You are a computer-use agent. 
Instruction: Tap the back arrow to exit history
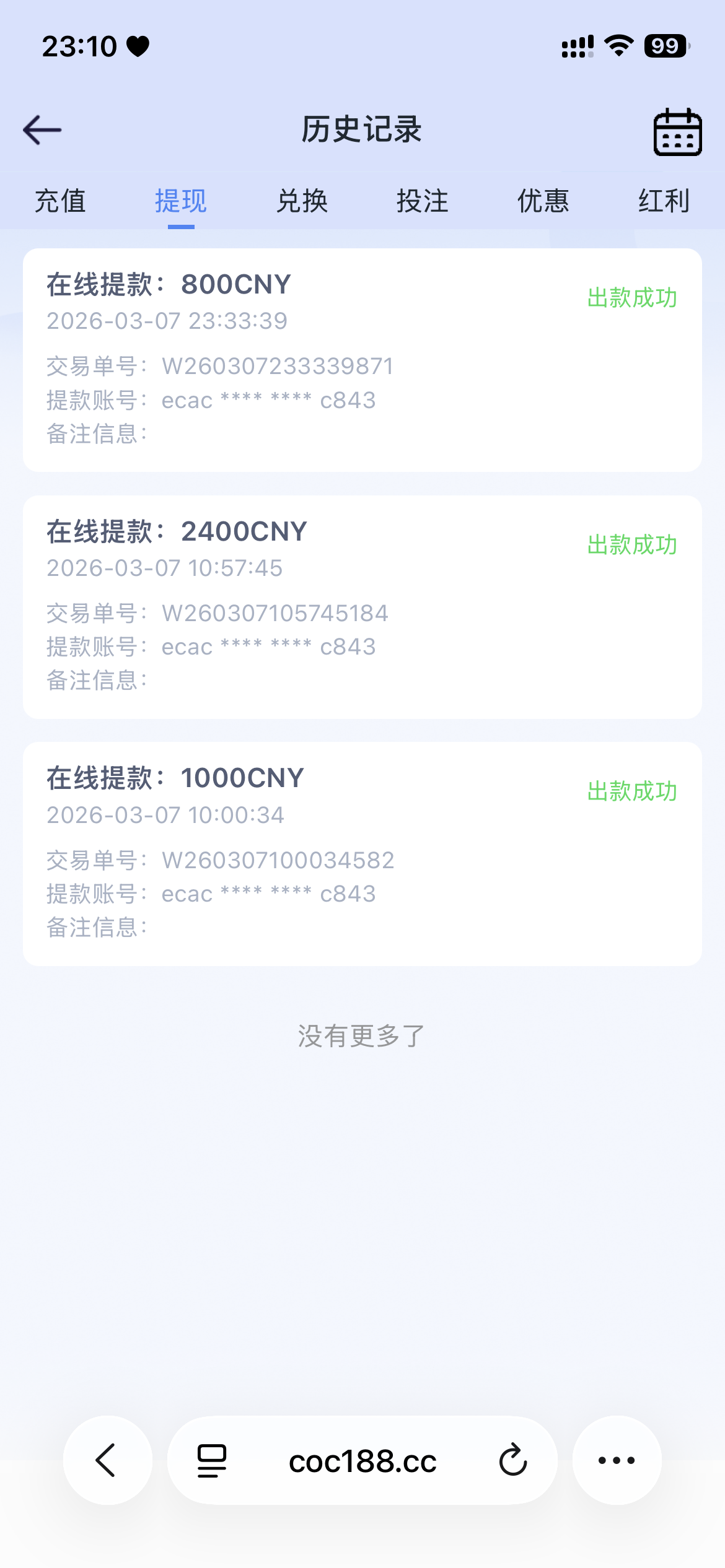(42, 130)
